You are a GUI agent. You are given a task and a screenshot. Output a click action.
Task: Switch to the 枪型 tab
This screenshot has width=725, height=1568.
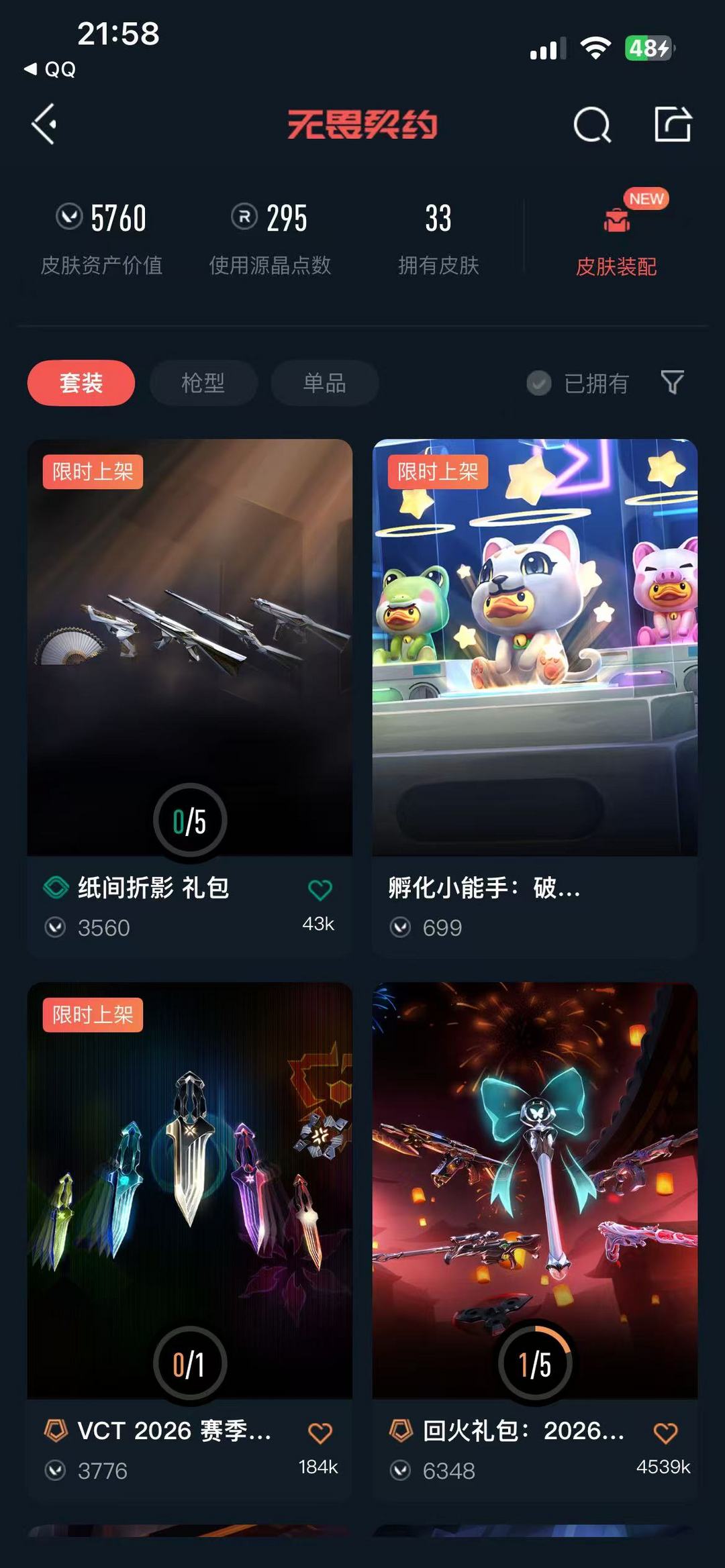click(x=203, y=383)
